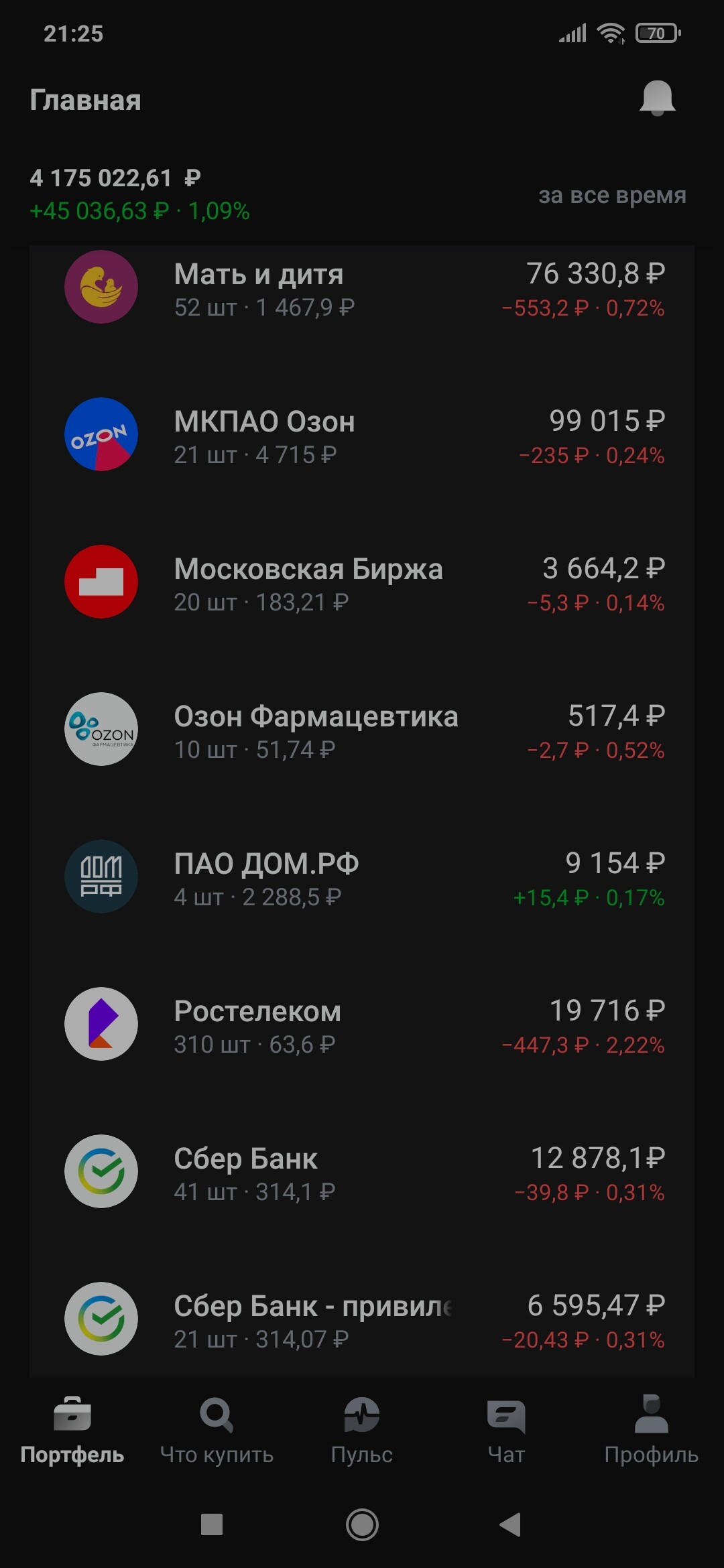The height and width of the screenshot is (1568, 724).
Task: Open the Мать и дитя holding
Action: tap(362, 288)
